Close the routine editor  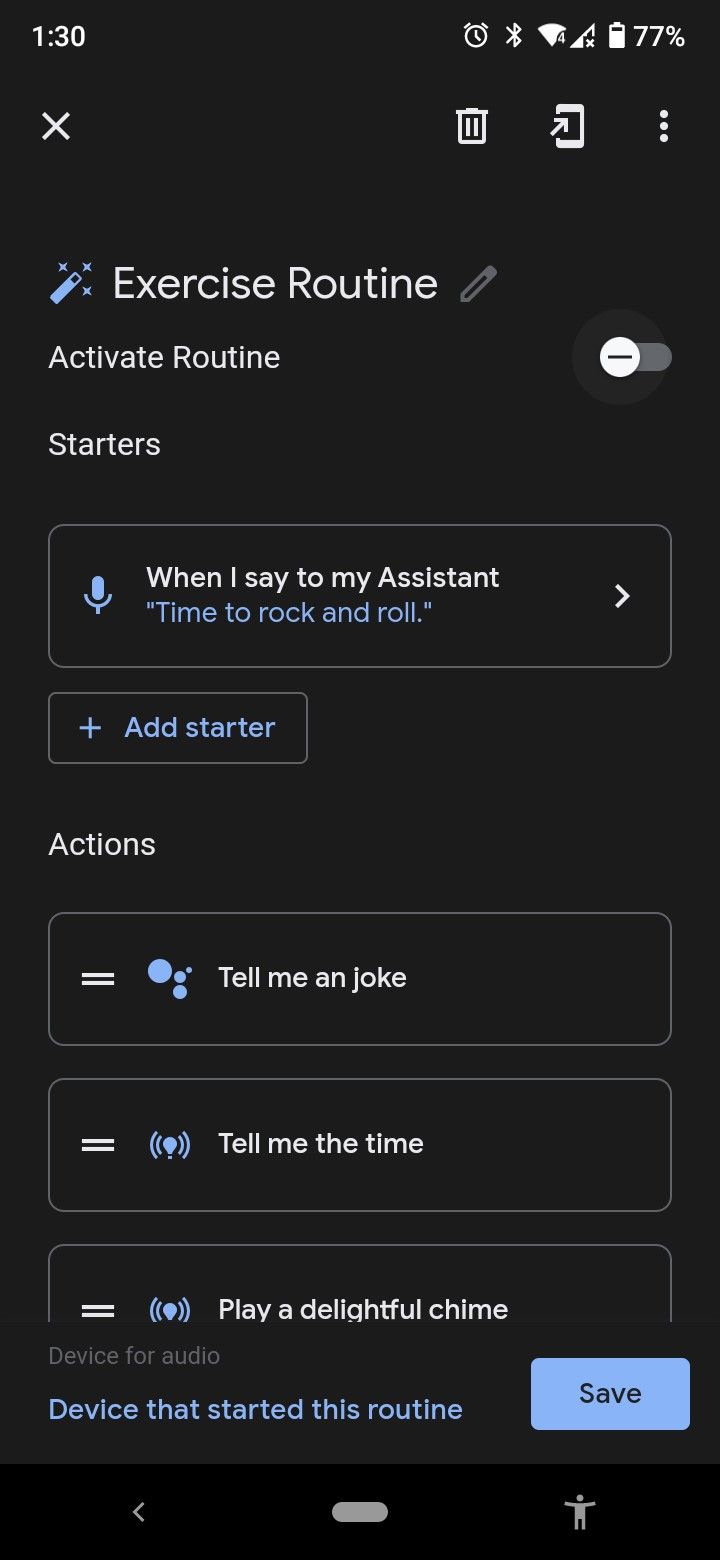point(56,126)
